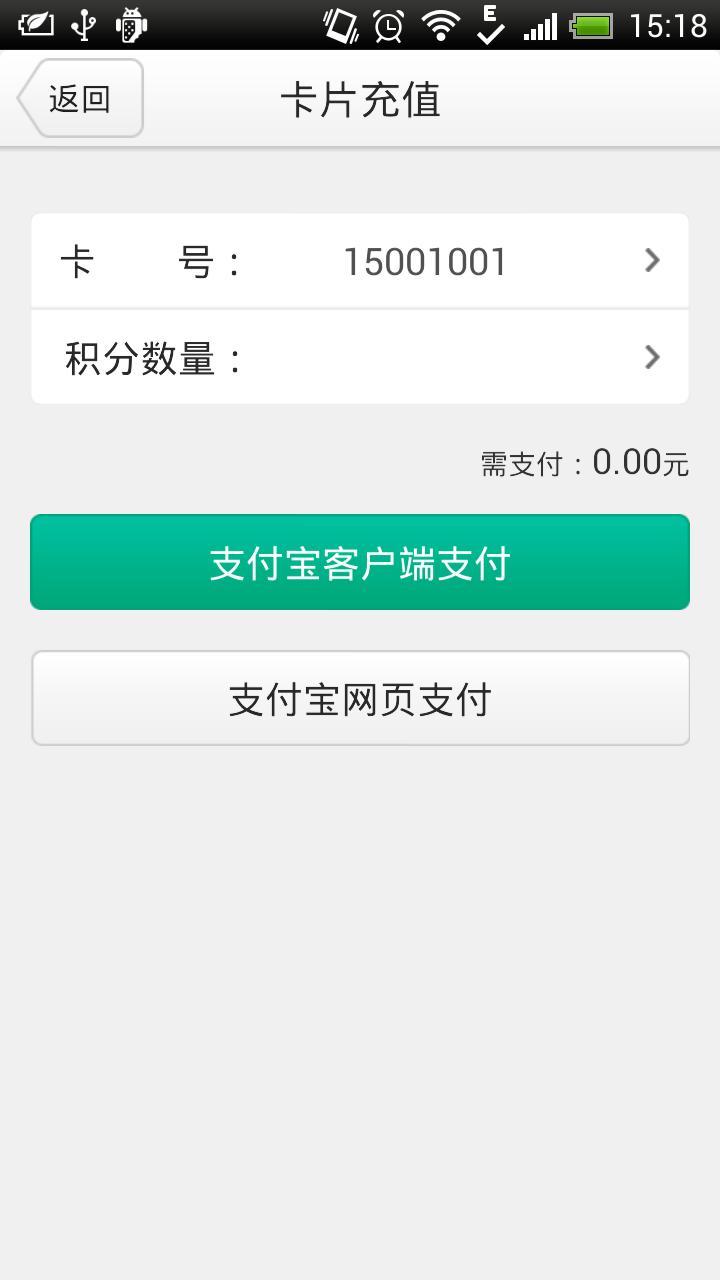Pay with 支付宝客户端支付

(360, 562)
